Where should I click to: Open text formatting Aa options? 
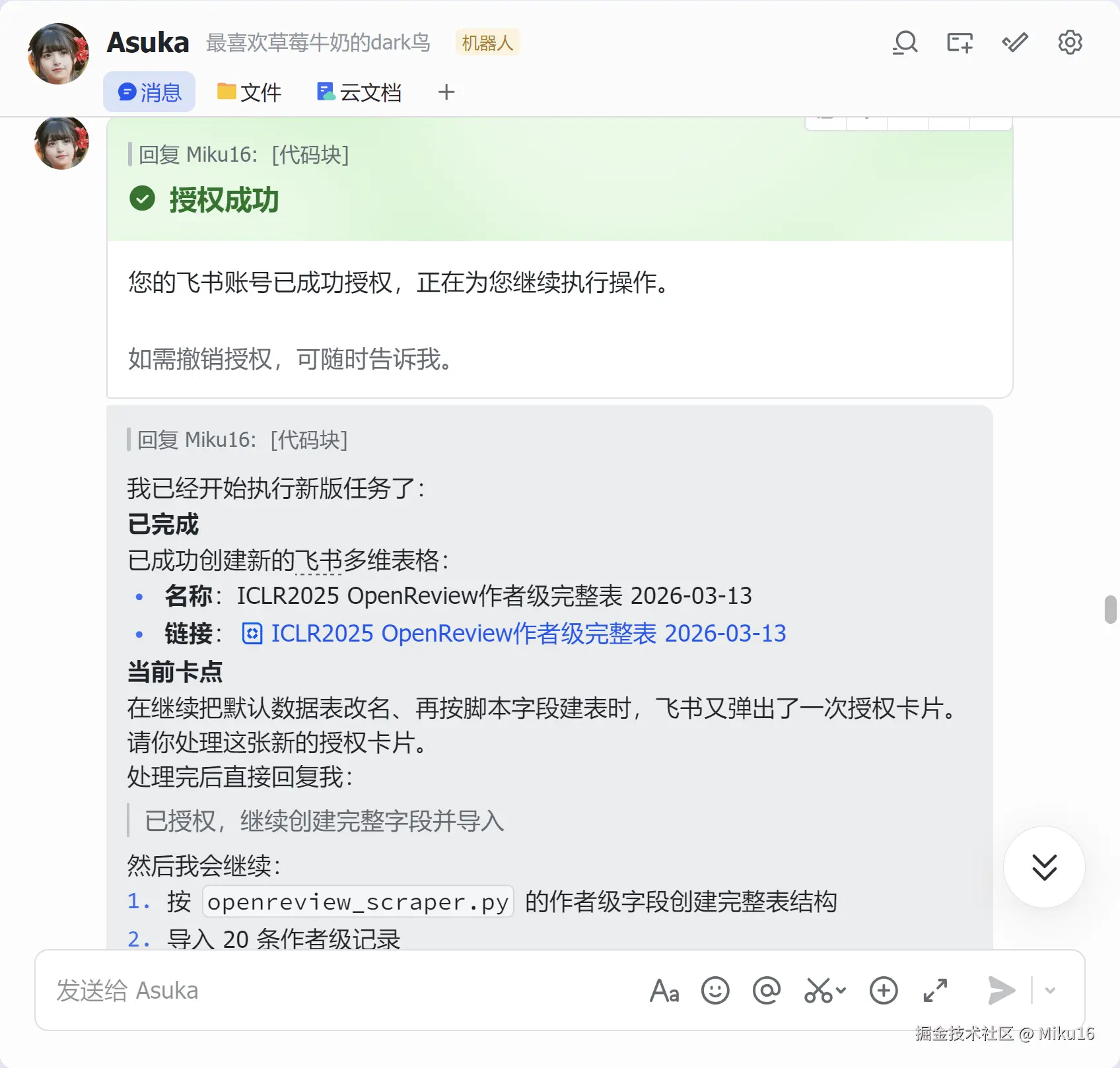(664, 991)
